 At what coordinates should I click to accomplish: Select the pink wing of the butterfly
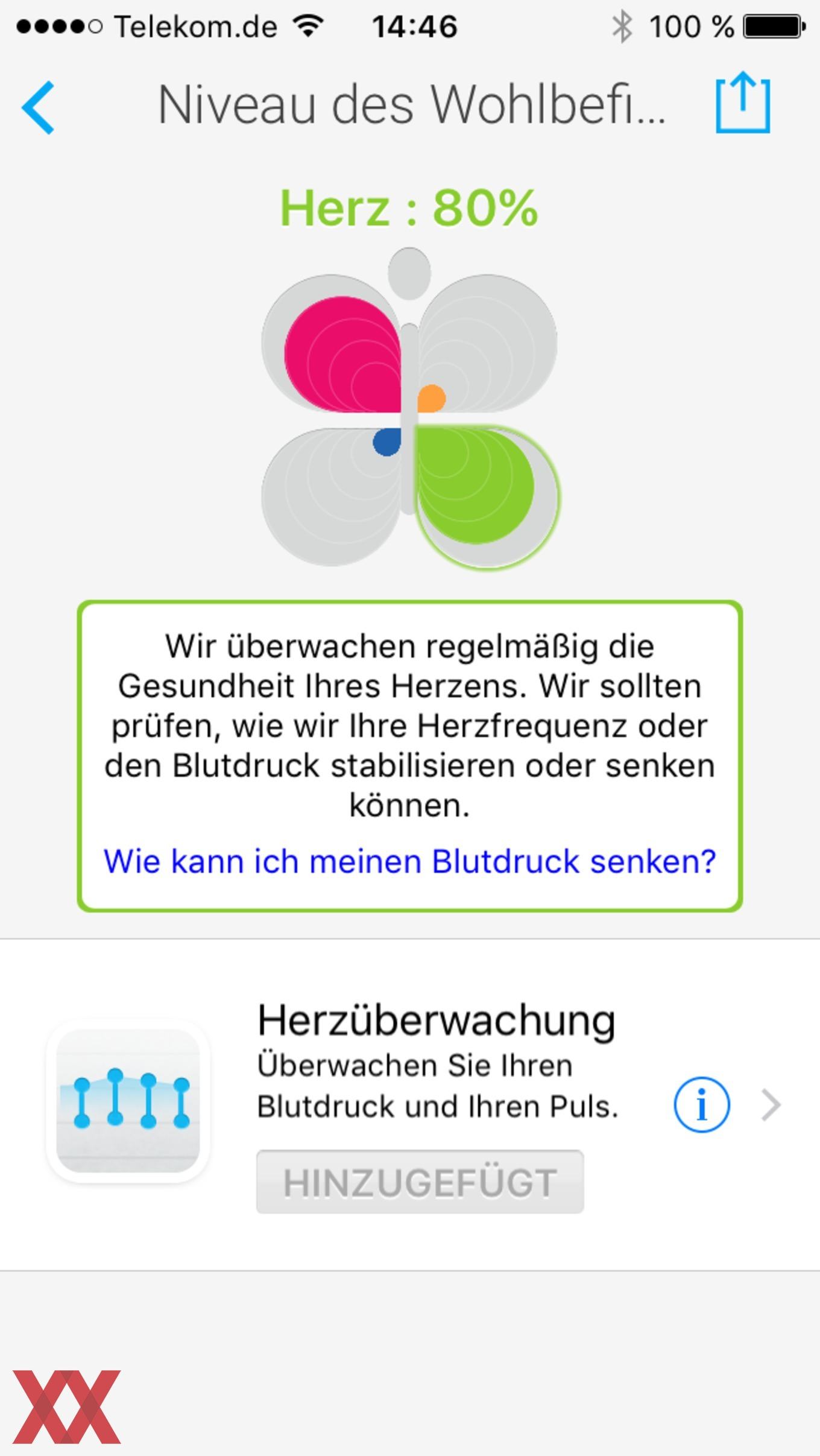point(342,354)
